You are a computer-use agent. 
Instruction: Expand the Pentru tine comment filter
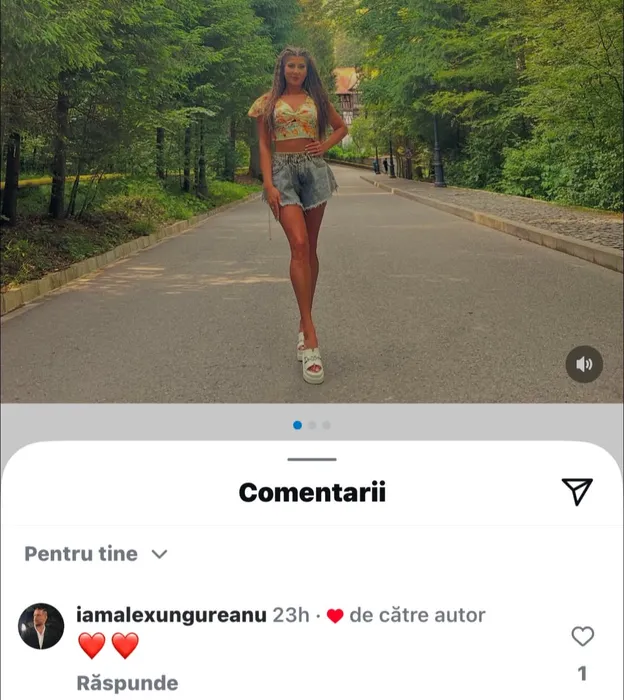[96, 554]
